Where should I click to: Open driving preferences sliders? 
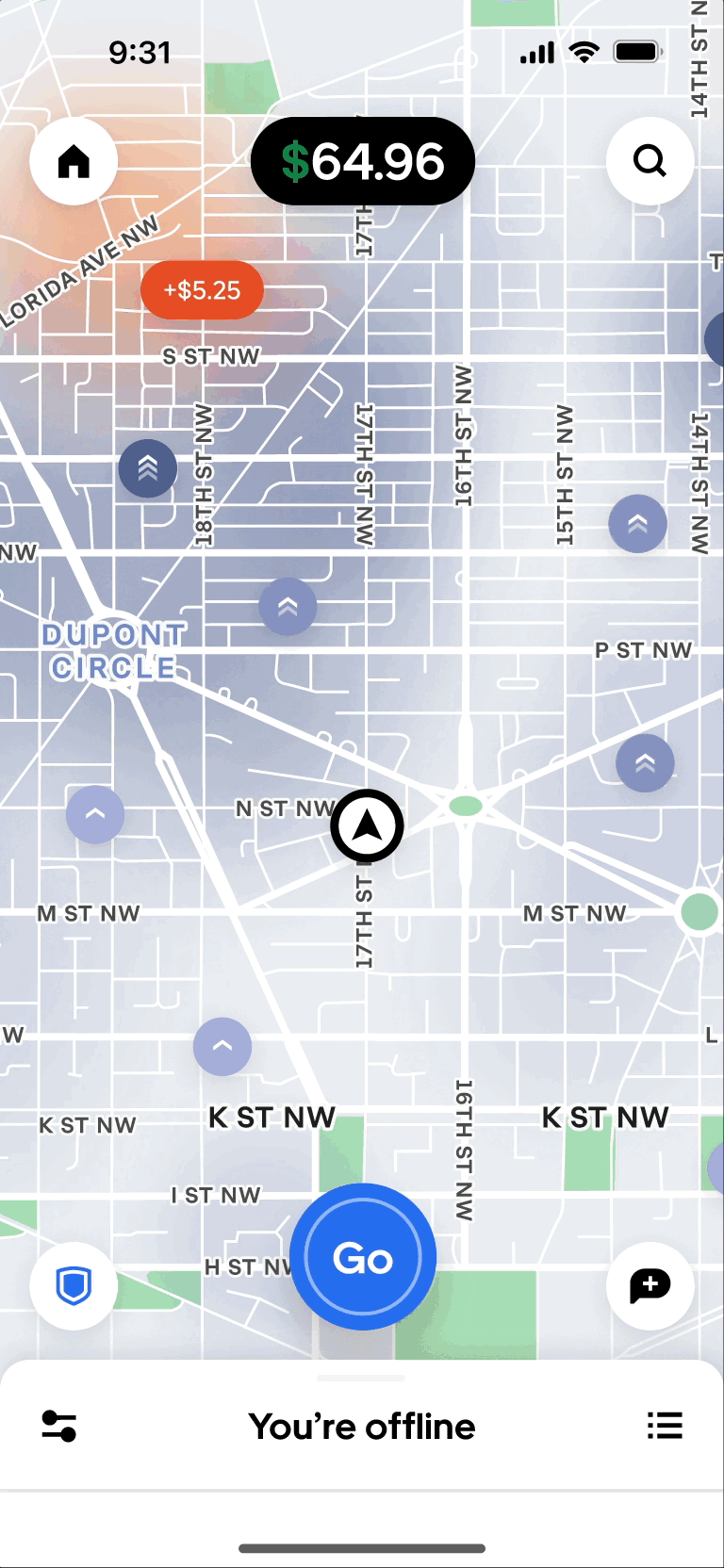(x=59, y=1426)
